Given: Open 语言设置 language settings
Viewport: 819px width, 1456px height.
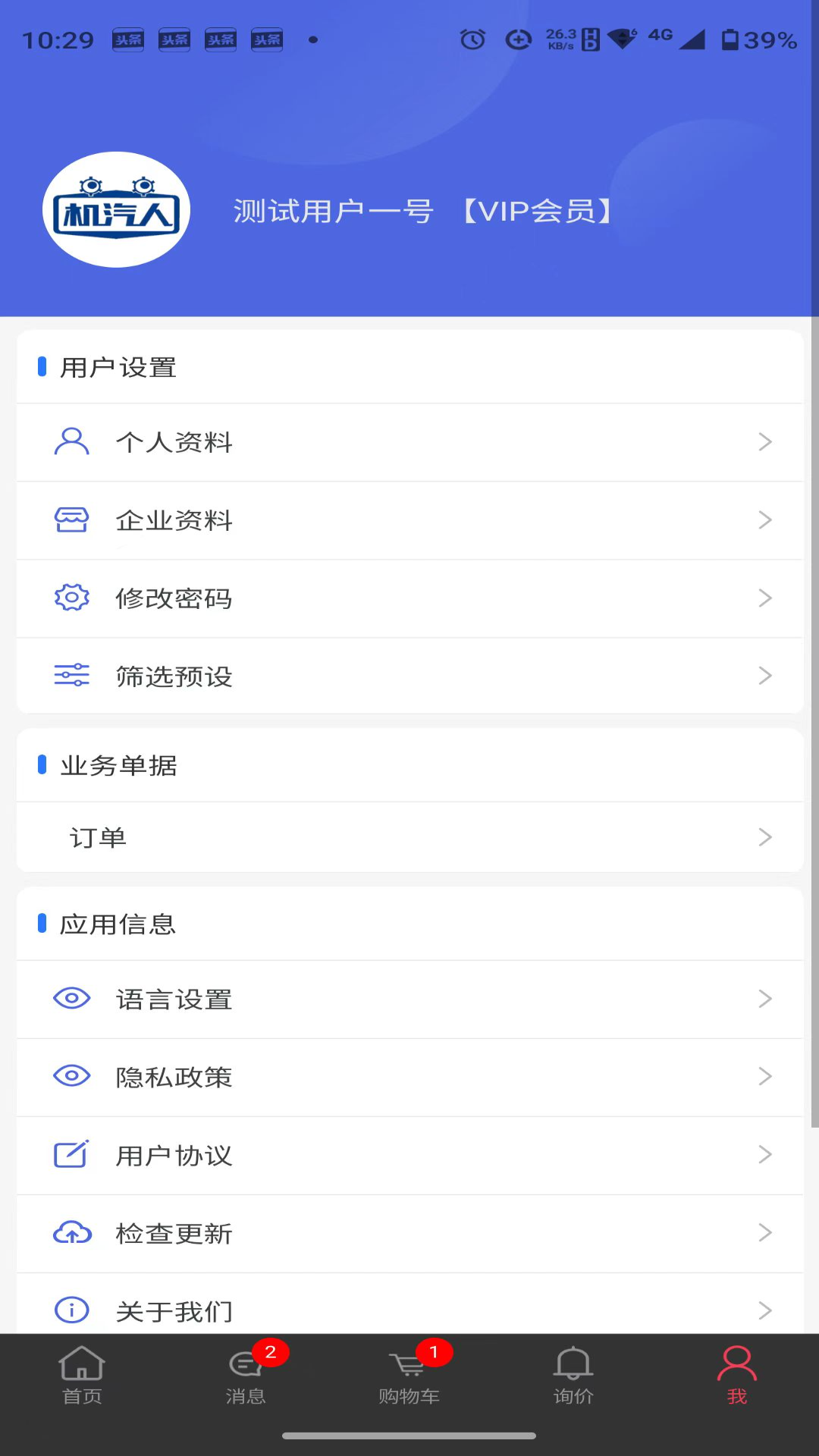Looking at the screenshot, I should 409,999.
